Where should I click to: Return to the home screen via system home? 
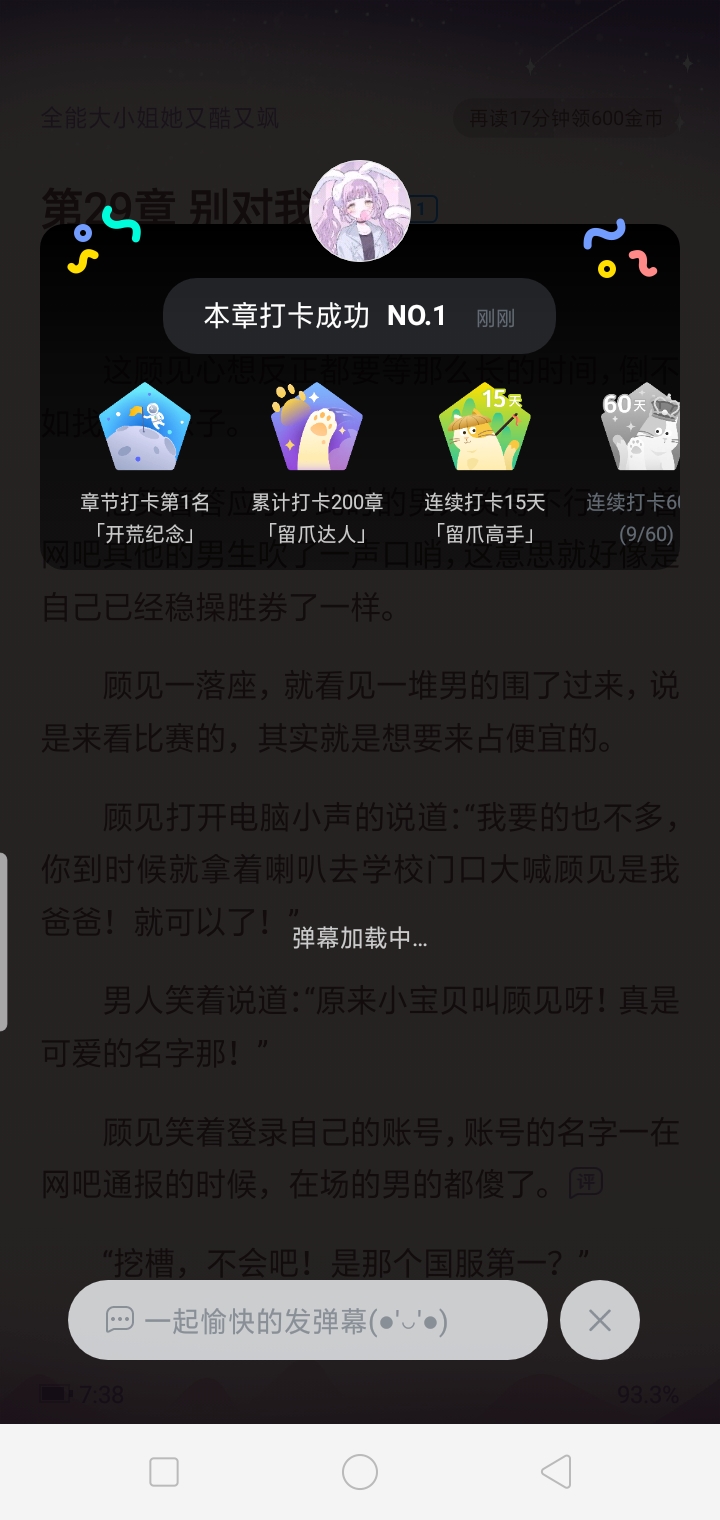click(360, 1471)
